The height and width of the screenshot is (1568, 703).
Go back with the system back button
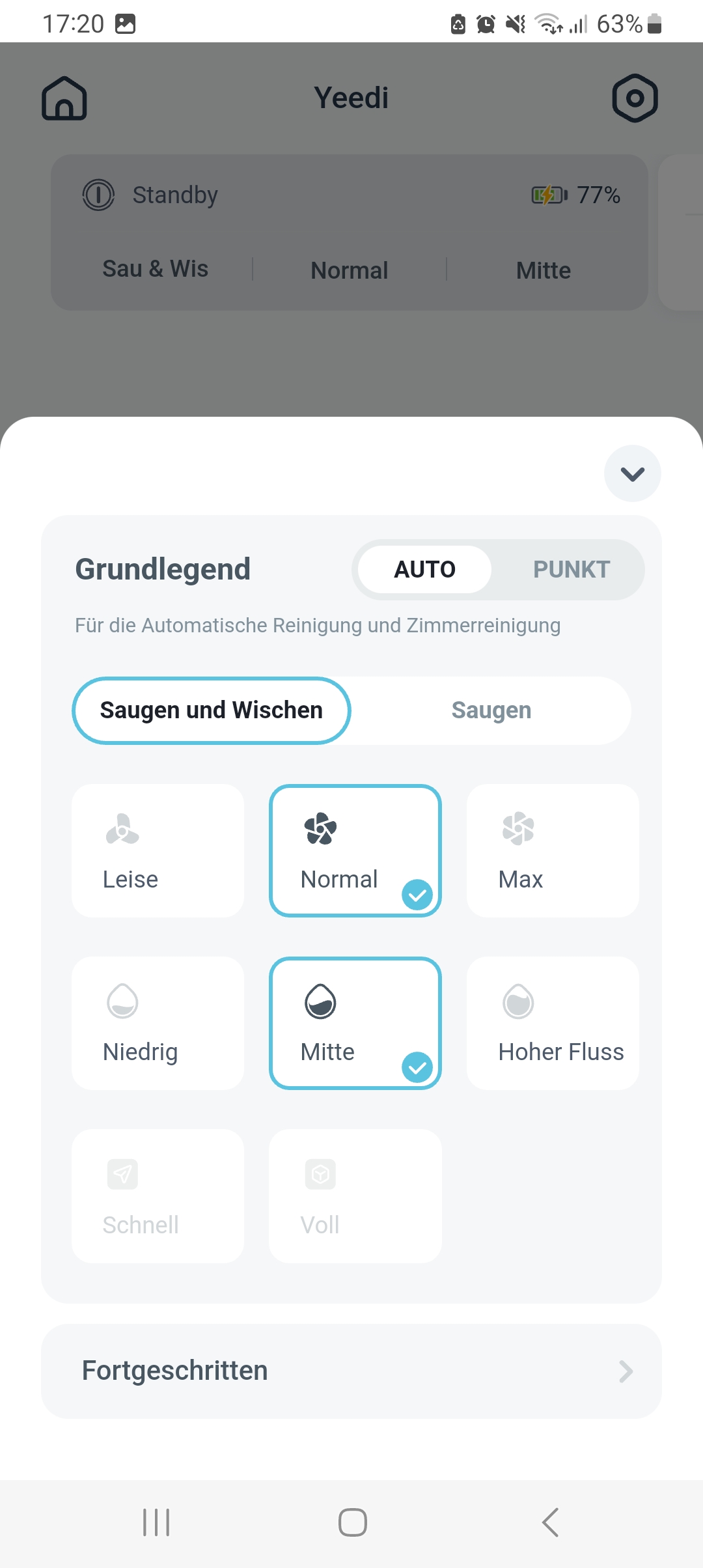pyautogui.click(x=550, y=1522)
